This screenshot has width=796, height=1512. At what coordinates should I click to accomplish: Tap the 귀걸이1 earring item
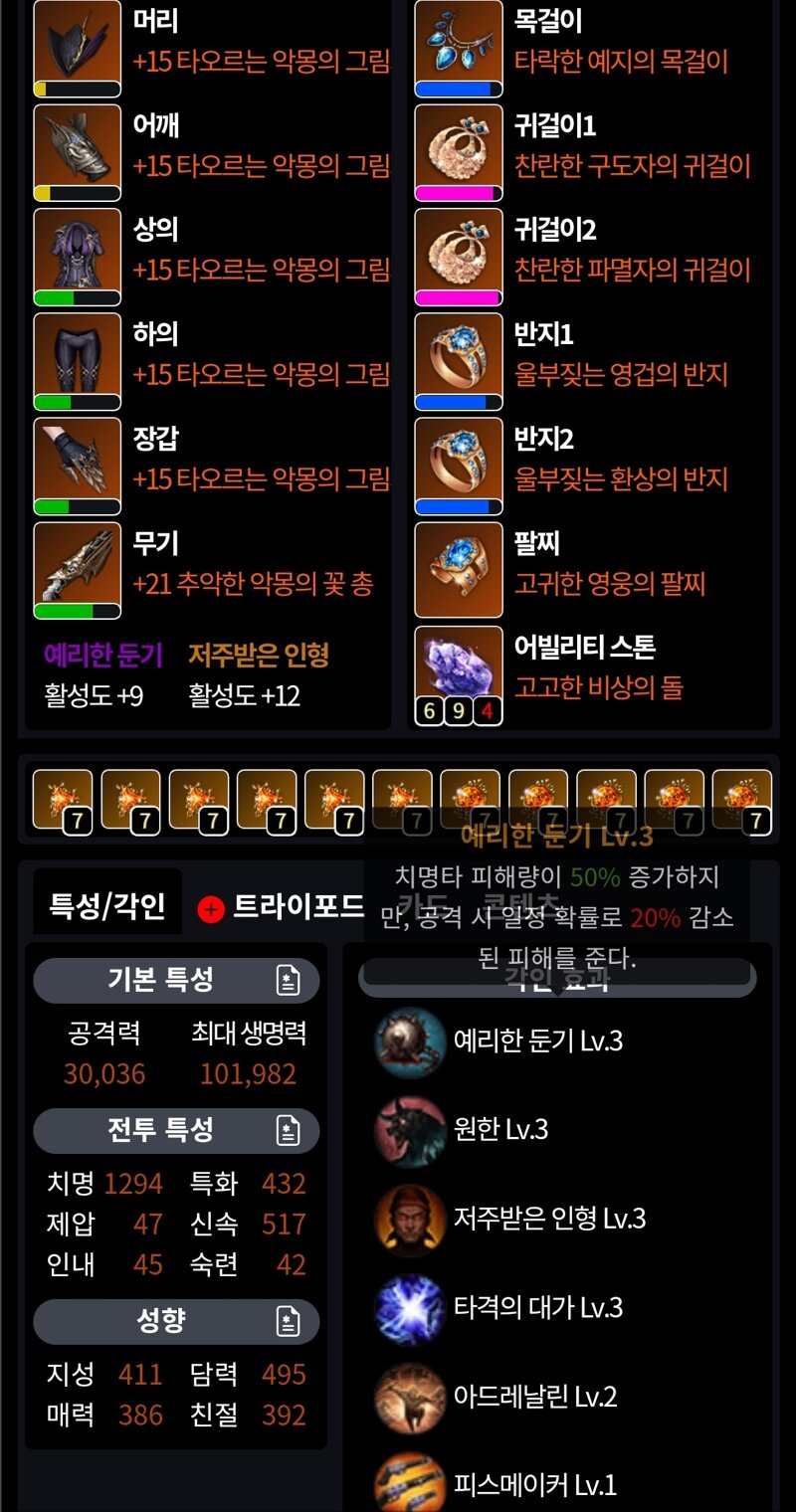click(x=459, y=151)
